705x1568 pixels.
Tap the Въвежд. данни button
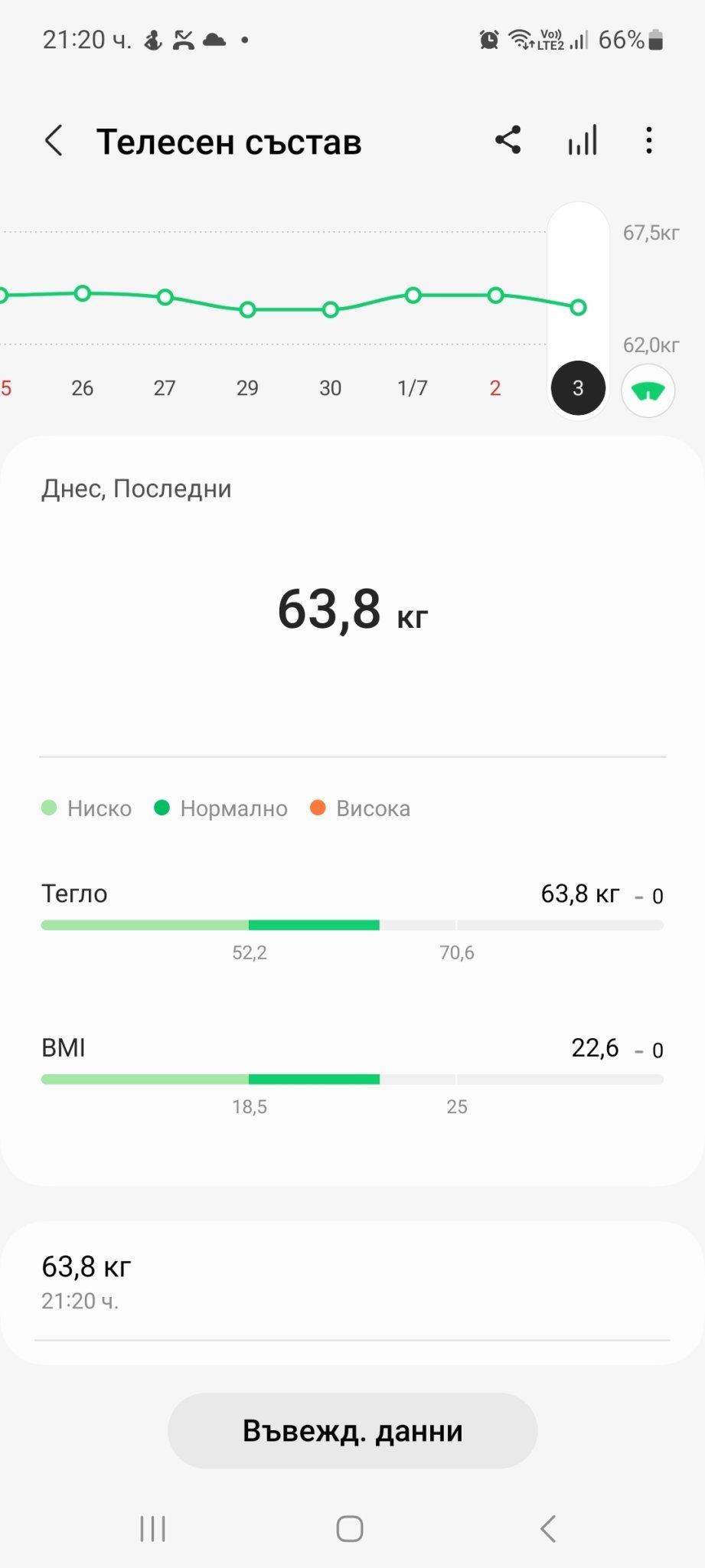click(352, 1430)
